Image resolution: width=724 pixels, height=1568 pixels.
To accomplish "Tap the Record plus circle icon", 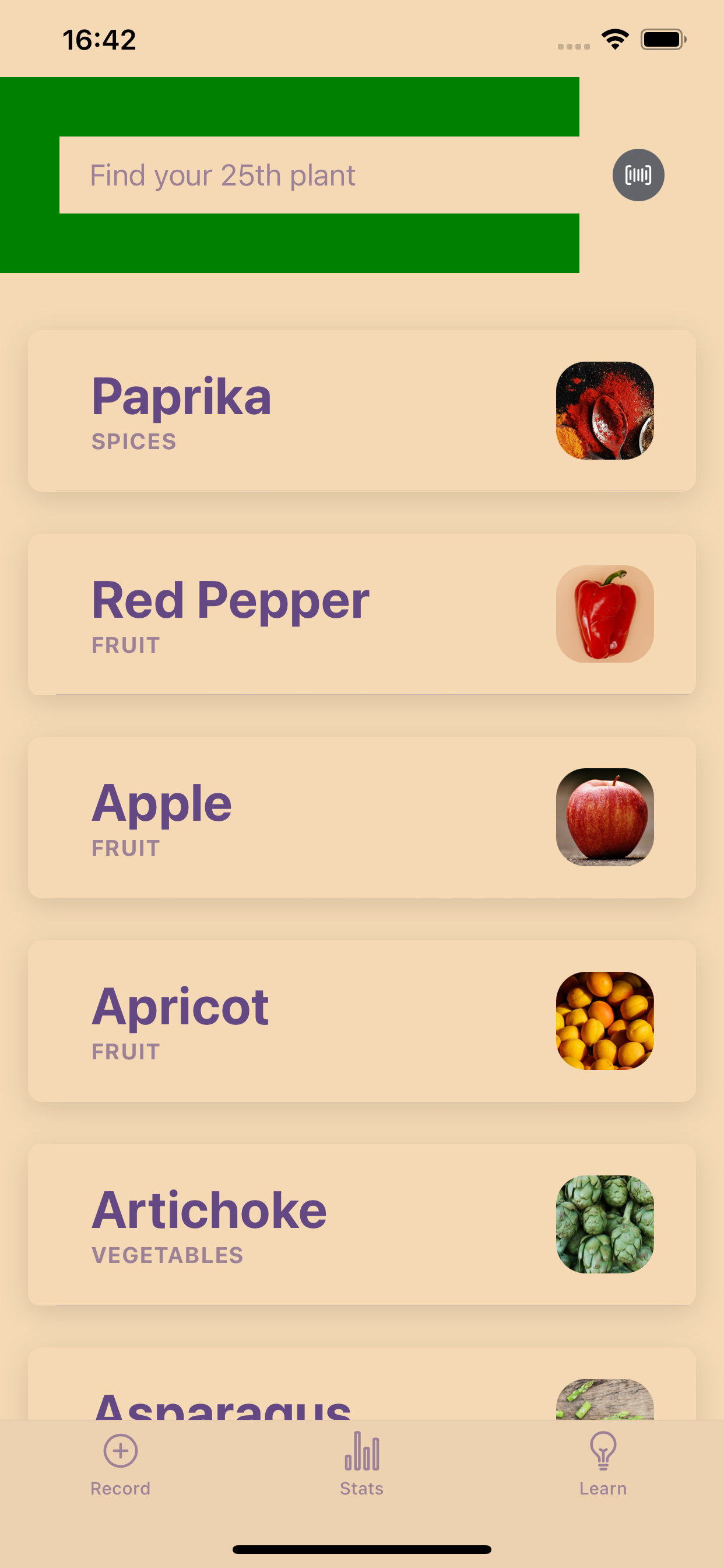I will click(120, 1452).
